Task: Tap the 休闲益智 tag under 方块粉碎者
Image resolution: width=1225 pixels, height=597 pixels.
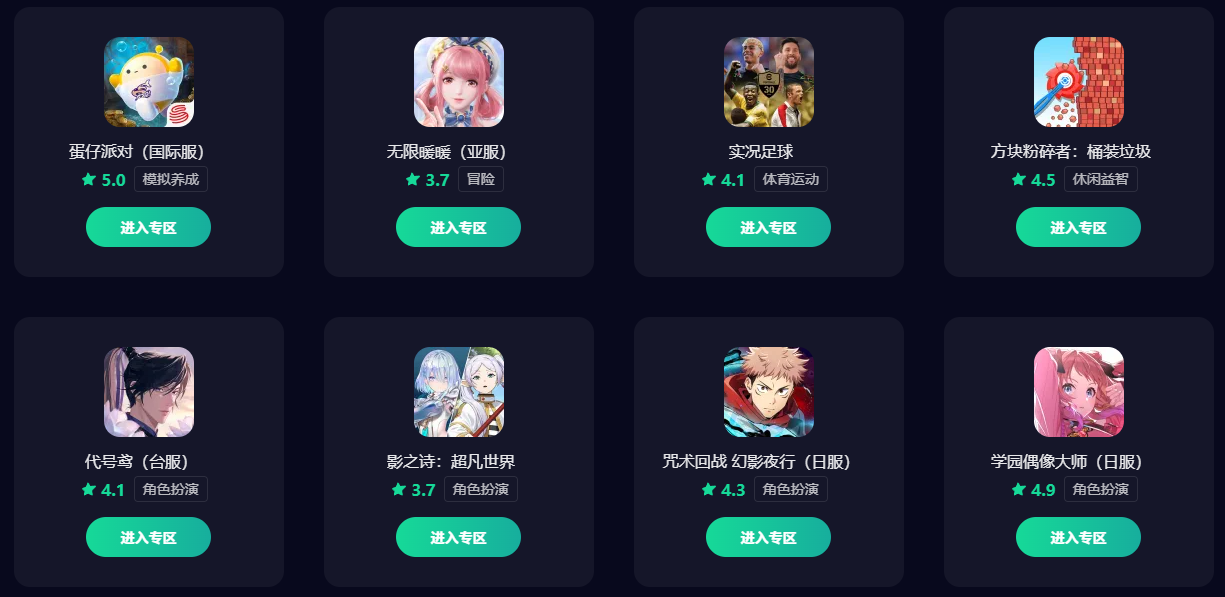Action: point(1101,180)
